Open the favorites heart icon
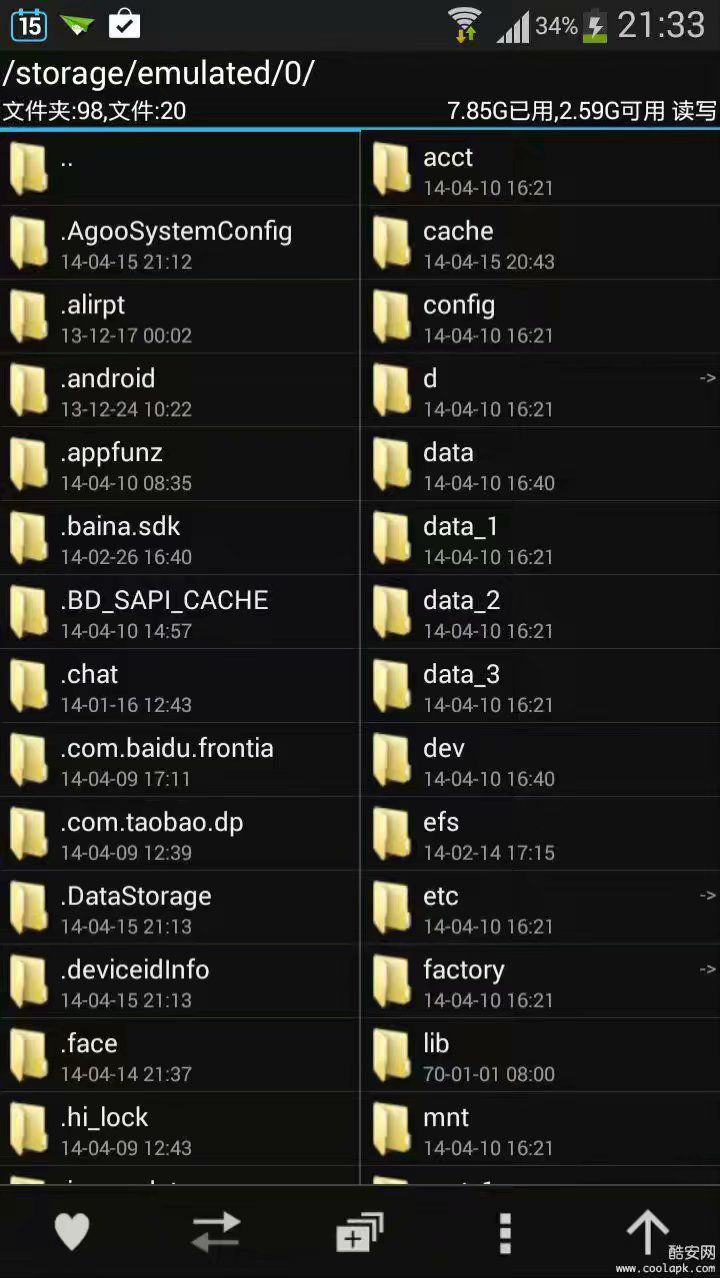This screenshot has height=1278, width=720. 72,1231
